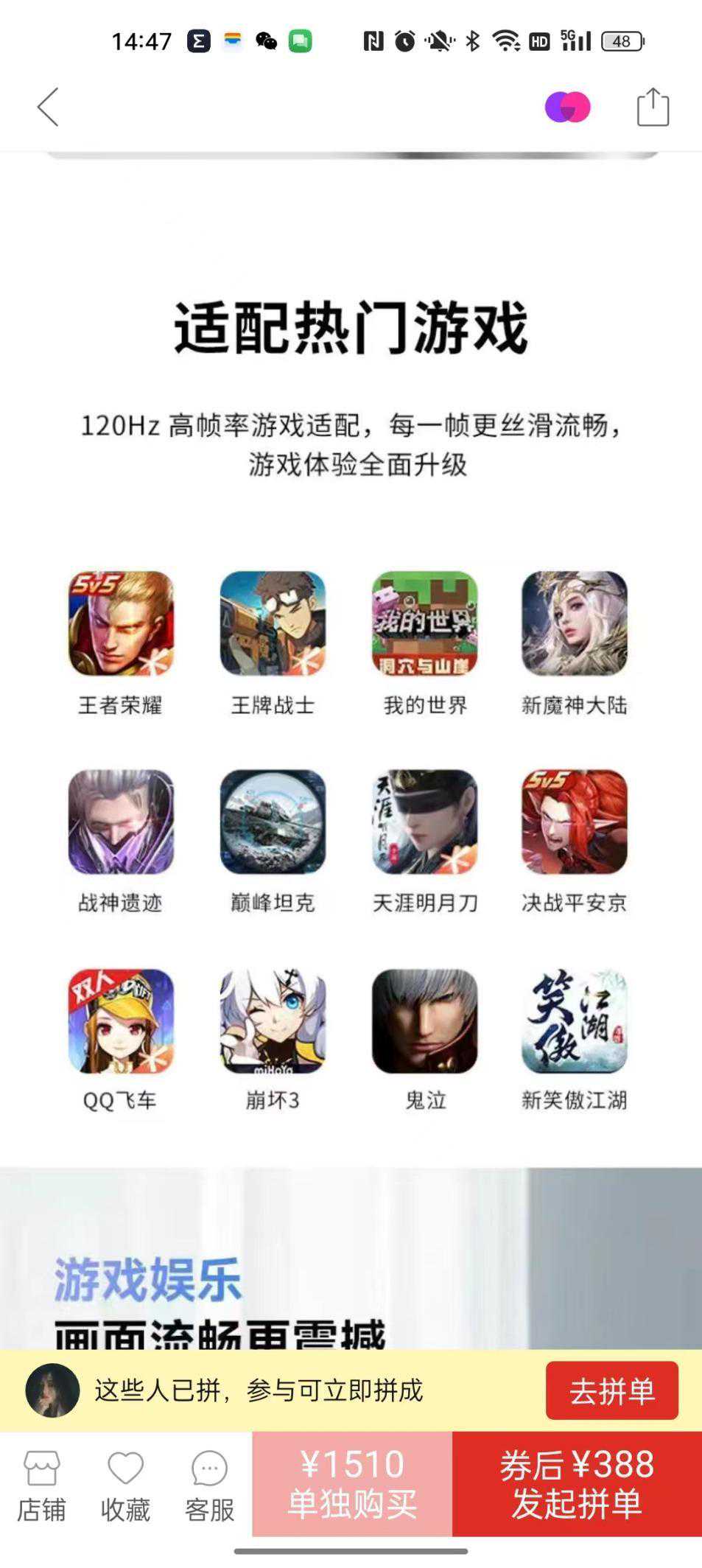The height and width of the screenshot is (1568, 702).
Task: Go back to the previous page
Action: click(49, 108)
